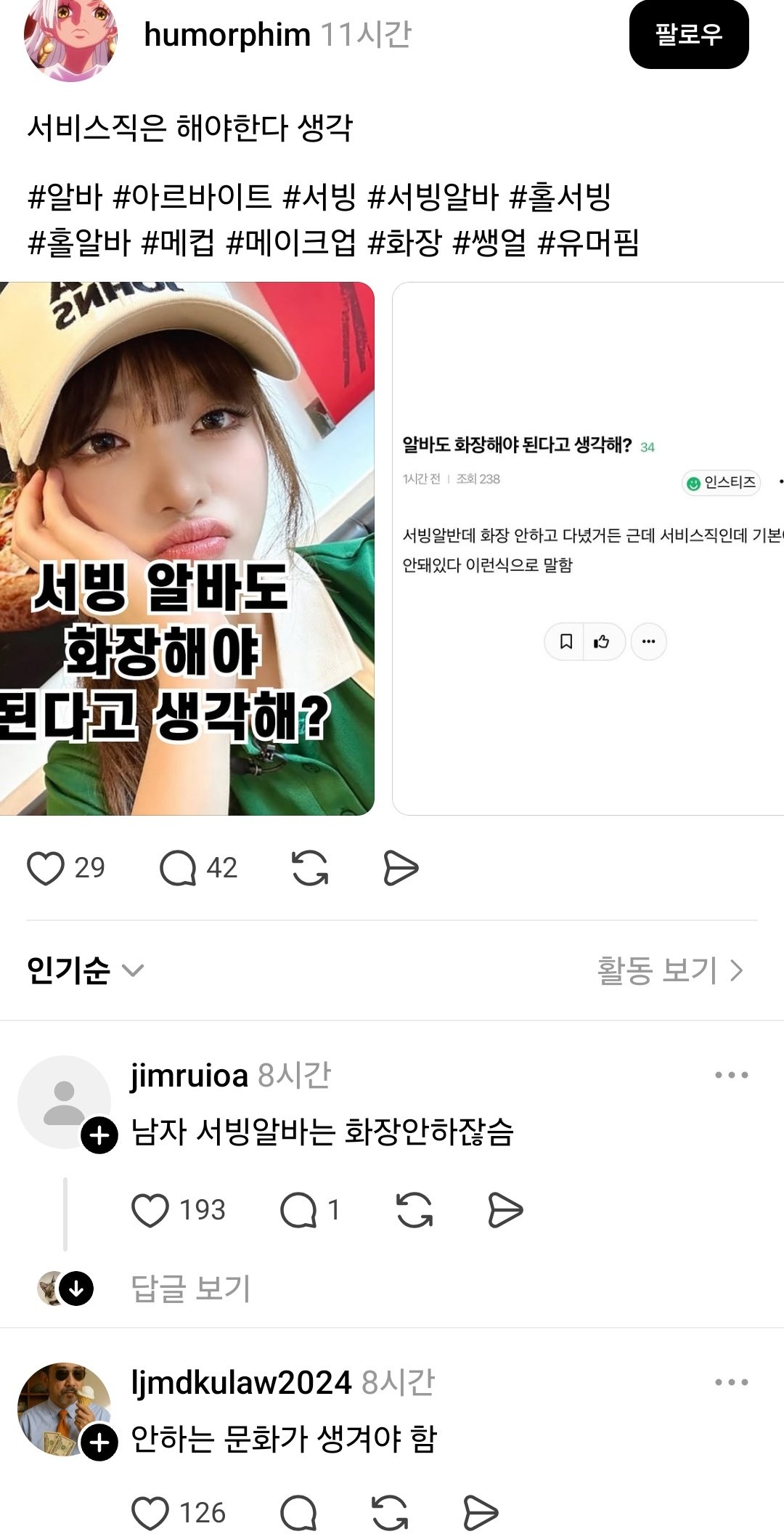Viewport: 784px width, 1534px height.
Task: Repost jimruioa's comment
Action: pyautogui.click(x=415, y=1210)
